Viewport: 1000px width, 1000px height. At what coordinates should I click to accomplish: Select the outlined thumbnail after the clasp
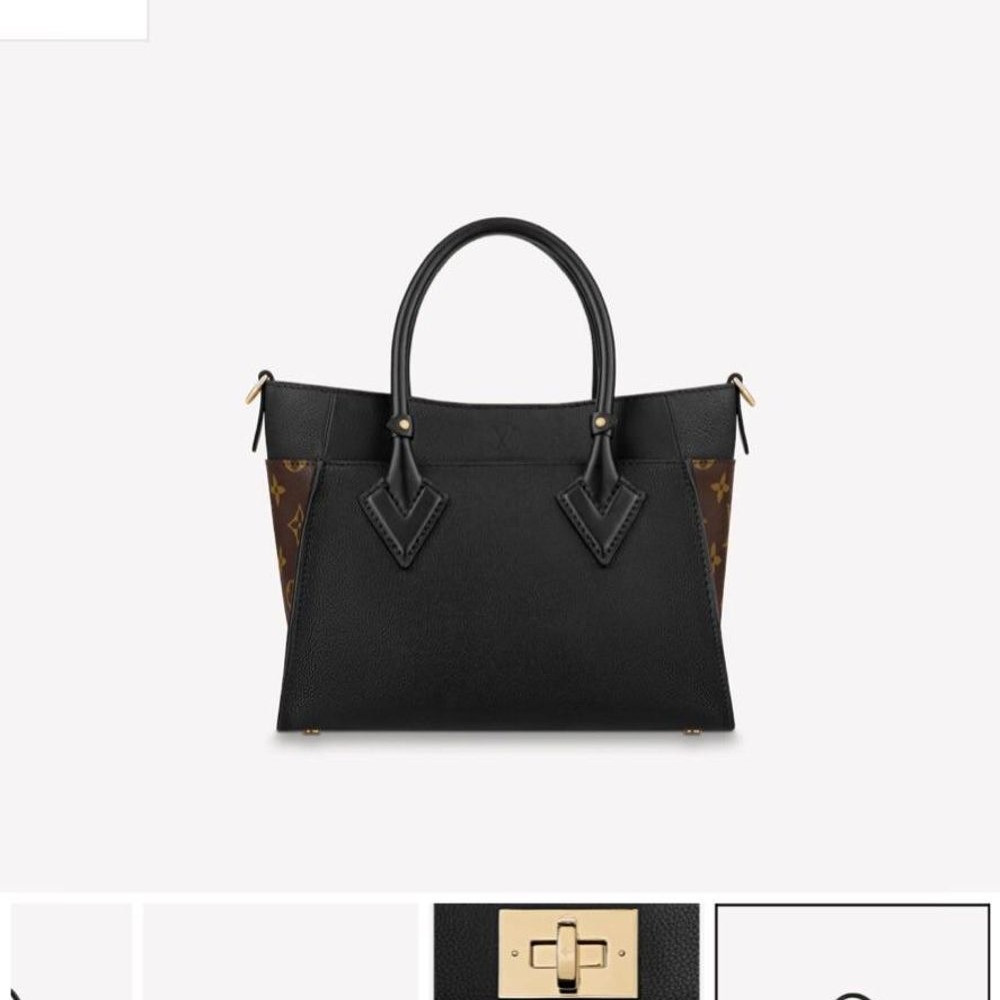click(x=852, y=951)
